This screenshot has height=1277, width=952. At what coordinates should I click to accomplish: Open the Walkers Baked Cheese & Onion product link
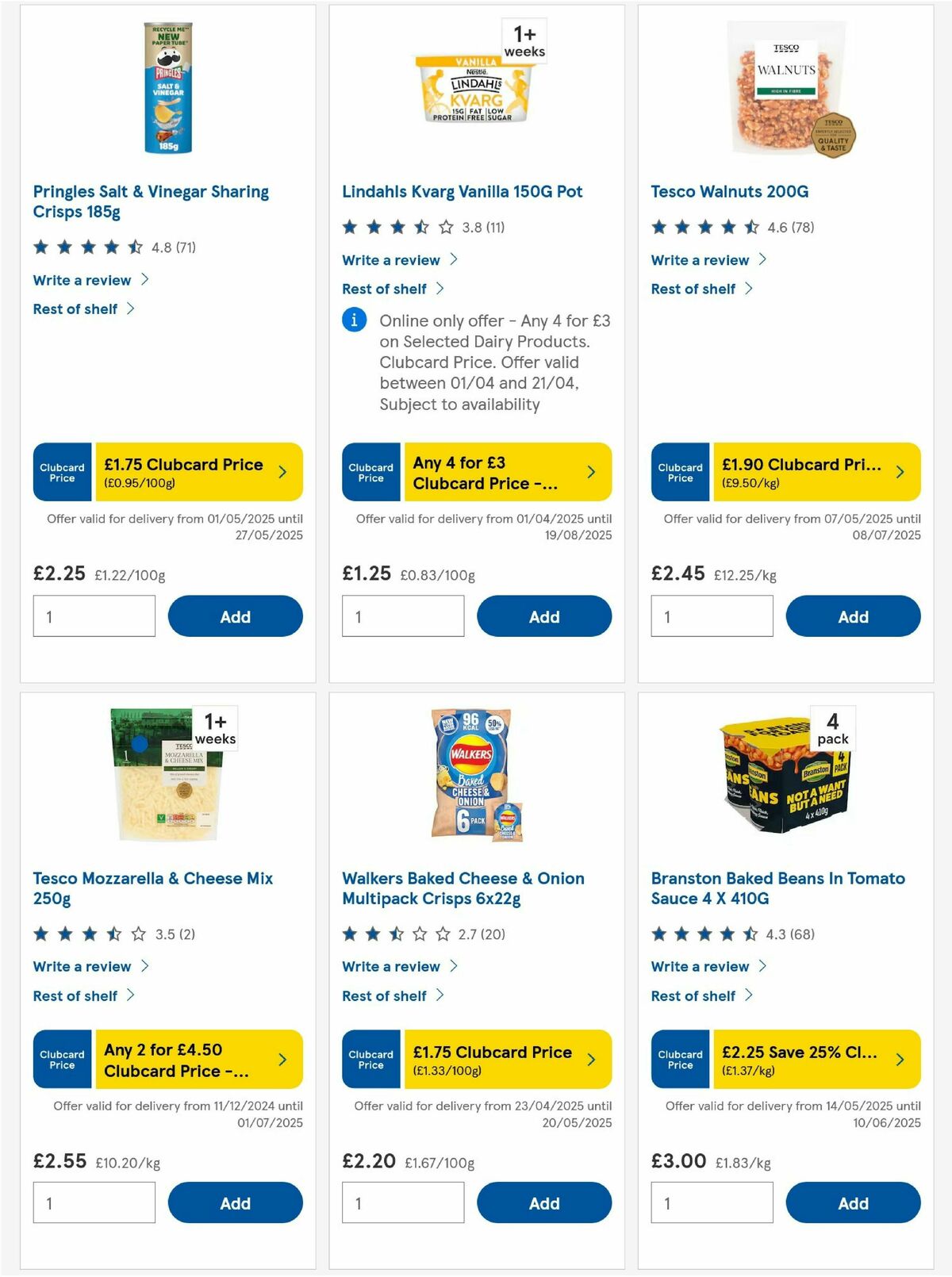point(463,888)
